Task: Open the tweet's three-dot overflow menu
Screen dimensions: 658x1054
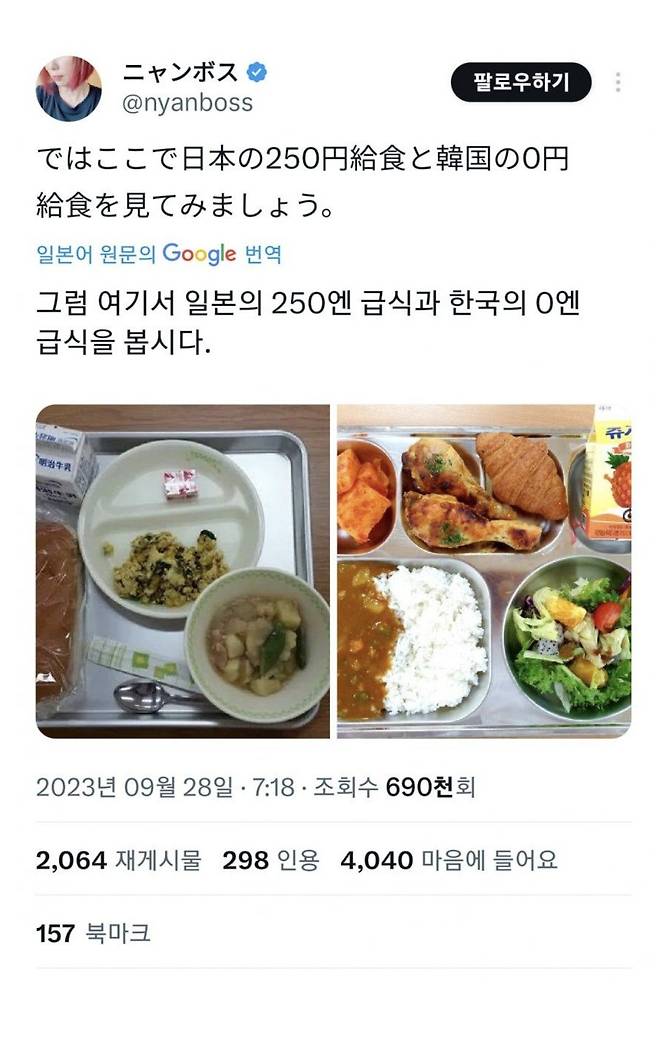Action: click(x=618, y=83)
